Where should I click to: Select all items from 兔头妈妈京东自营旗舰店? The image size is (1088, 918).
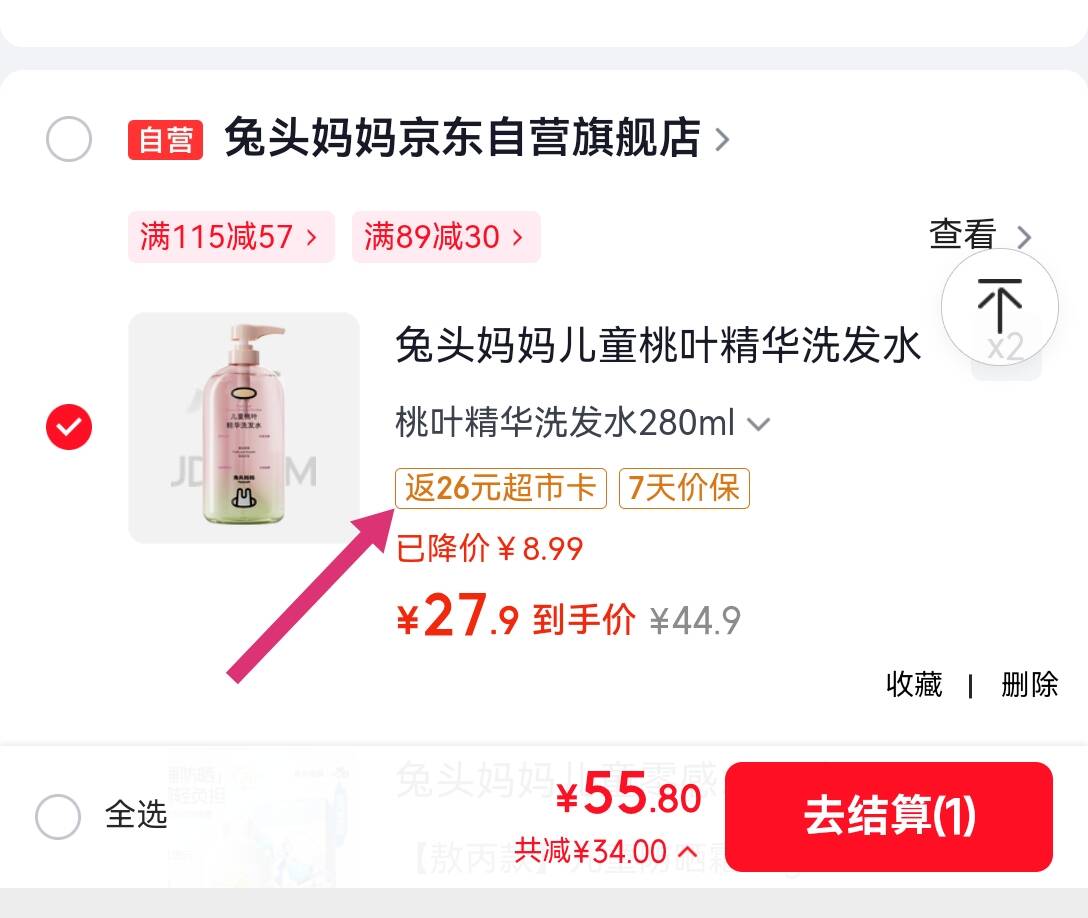coord(69,139)
